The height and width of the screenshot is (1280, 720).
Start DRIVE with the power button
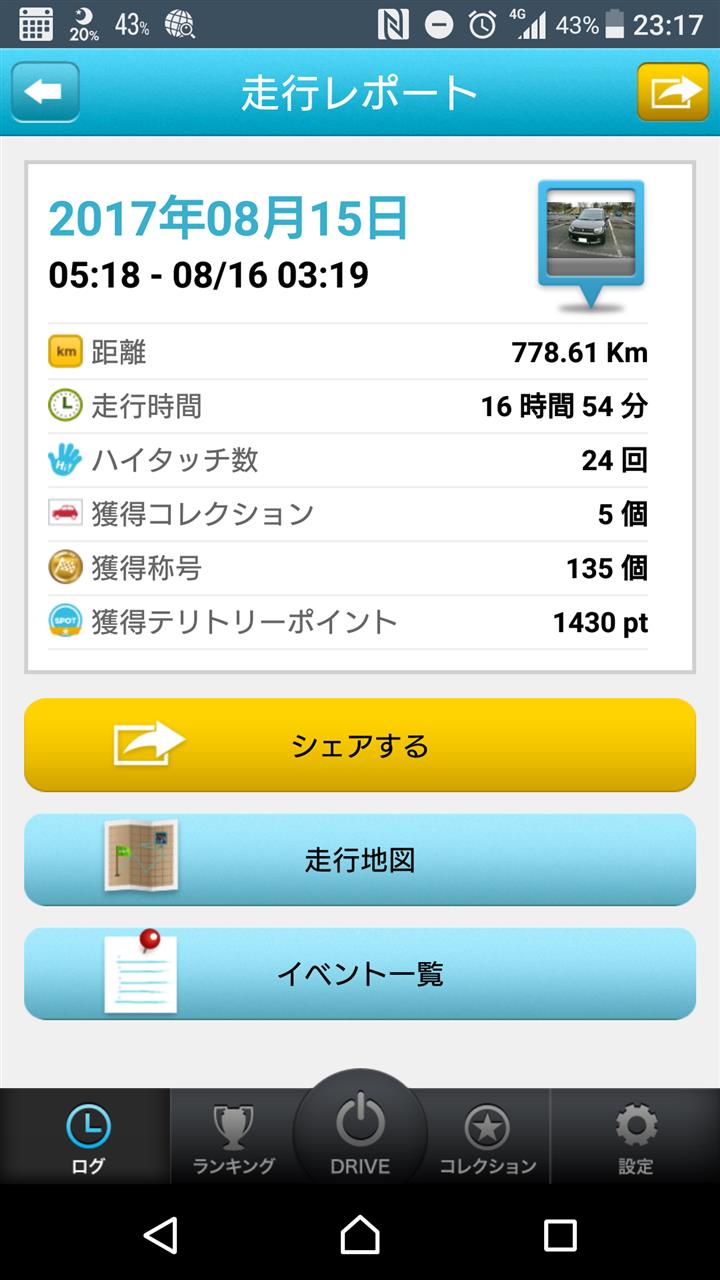point(360,1130)
